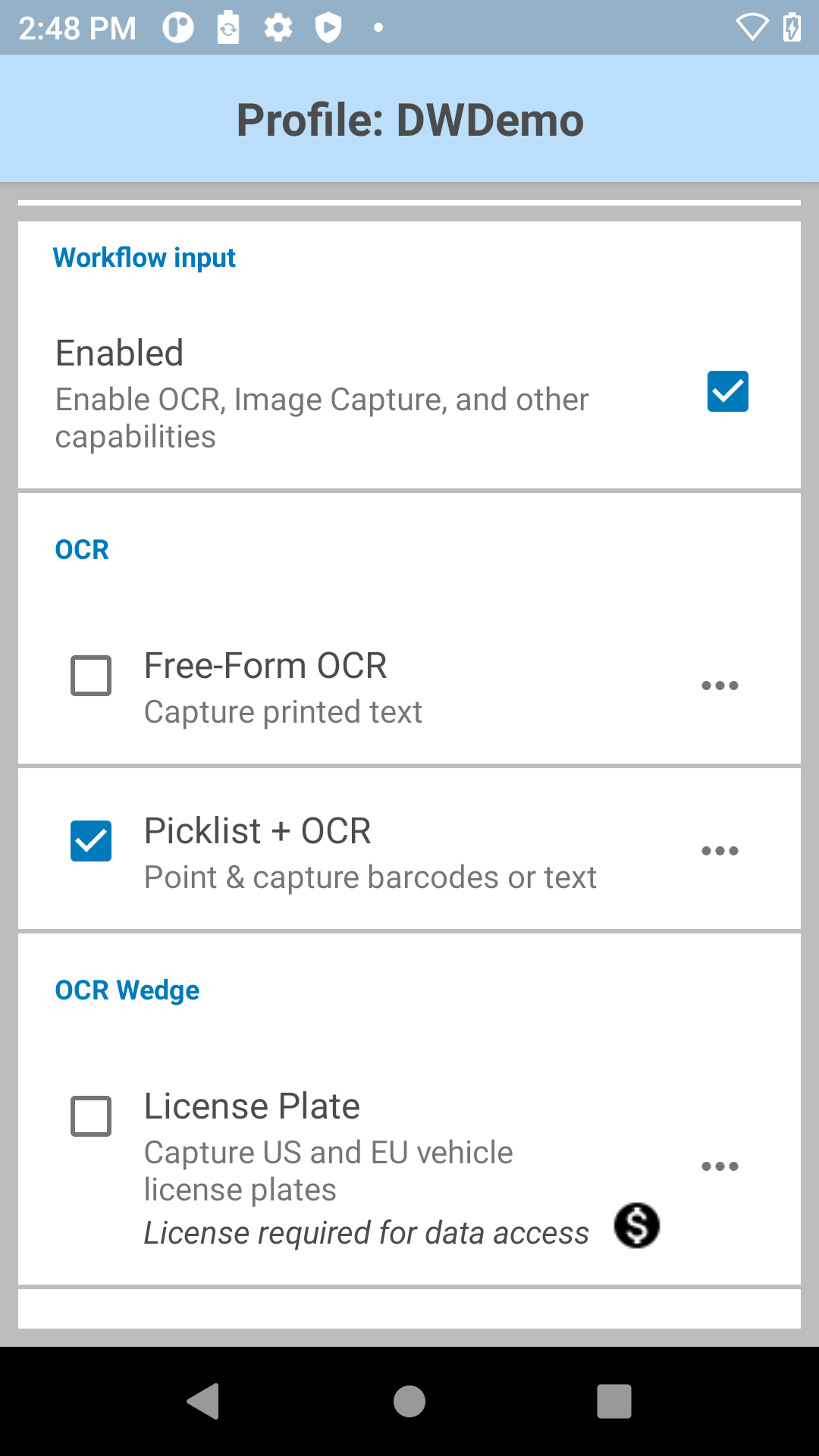Open Picklist + OCR more options dots
Viewport: 819px width, 1456px height.
click(720, 851)
